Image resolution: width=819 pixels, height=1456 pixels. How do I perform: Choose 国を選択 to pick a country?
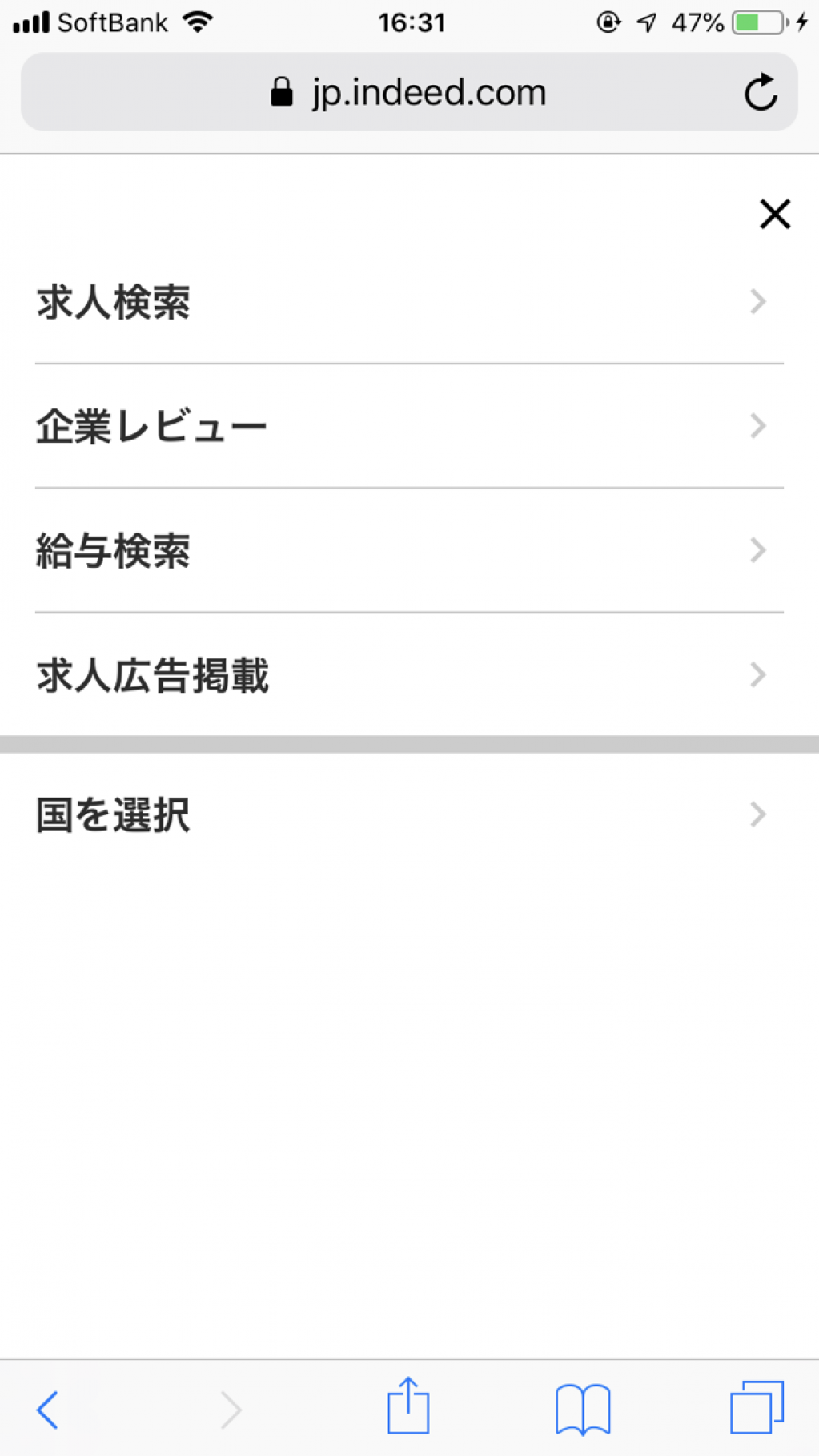pyautogui.click(x=409, y=814)
